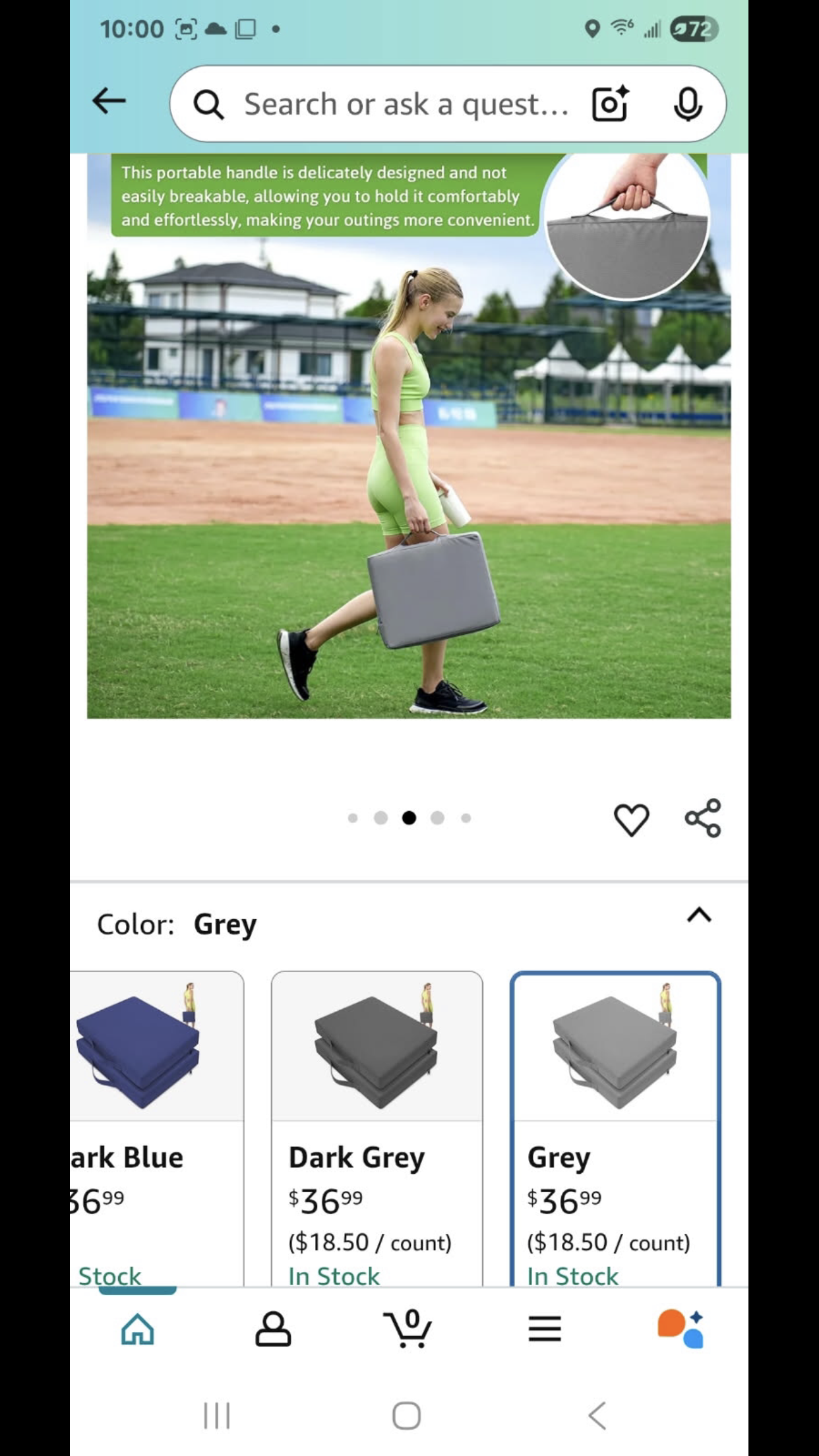
Task: Open the AI assistant chat
Action: click(x=681, y=1329)
